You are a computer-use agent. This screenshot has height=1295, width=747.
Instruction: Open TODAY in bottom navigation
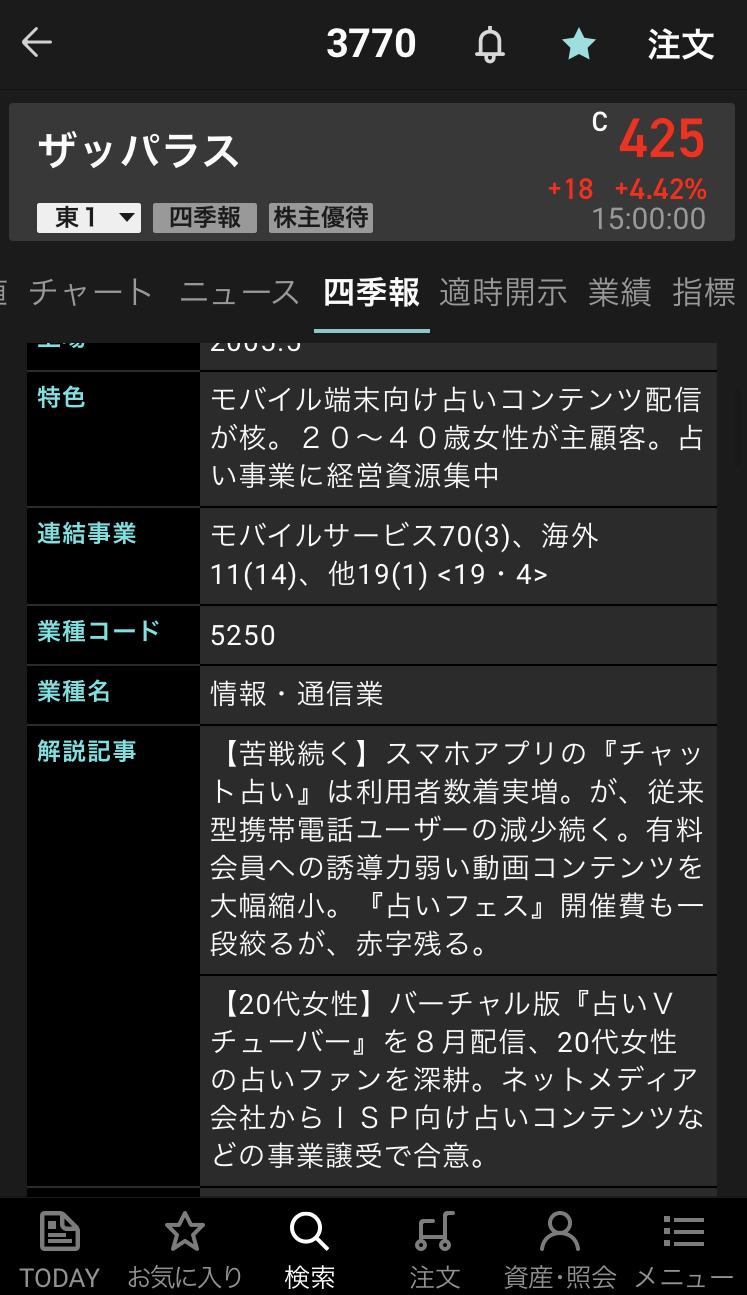coord(60,1248)
